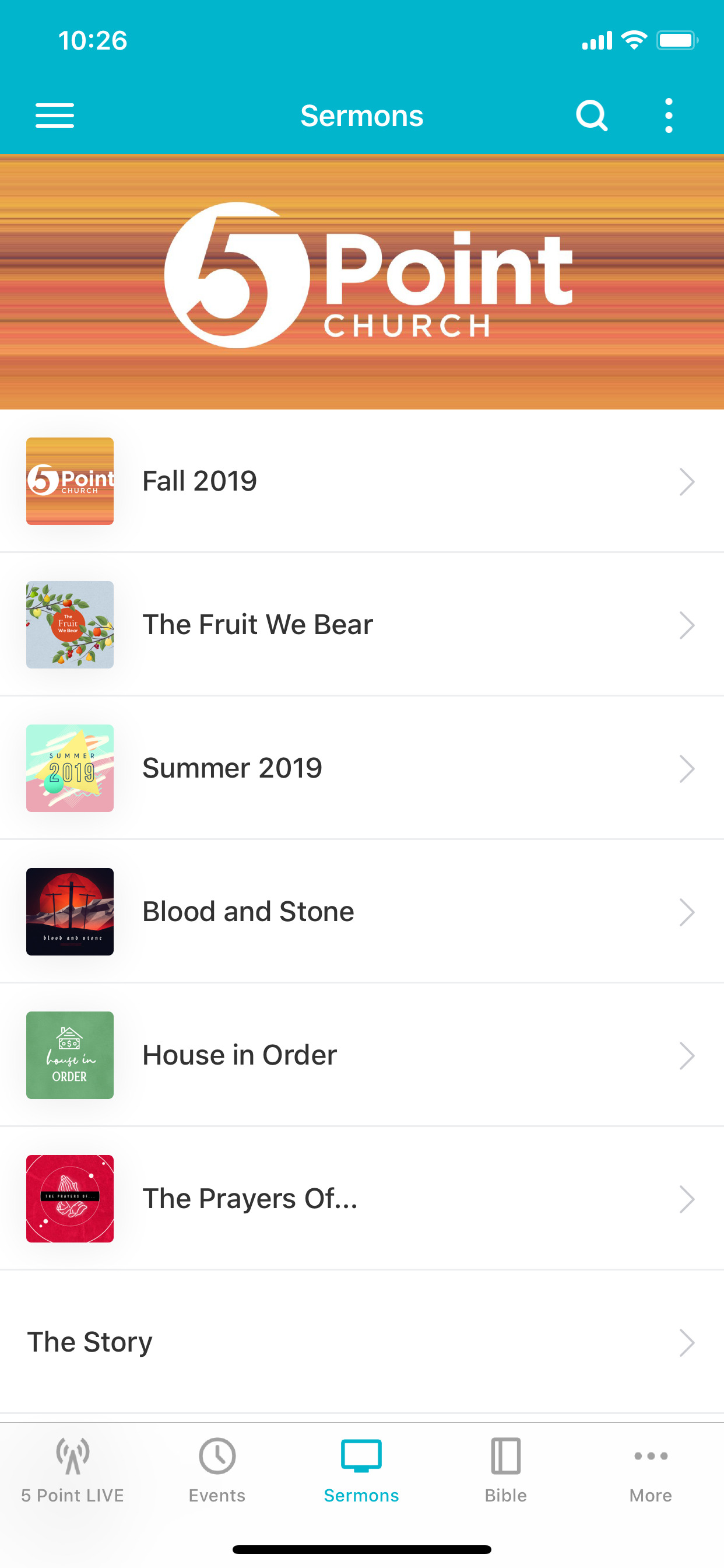Open The Fruit We Bear series
The image size is (724, 1568).
coord(362,625)
